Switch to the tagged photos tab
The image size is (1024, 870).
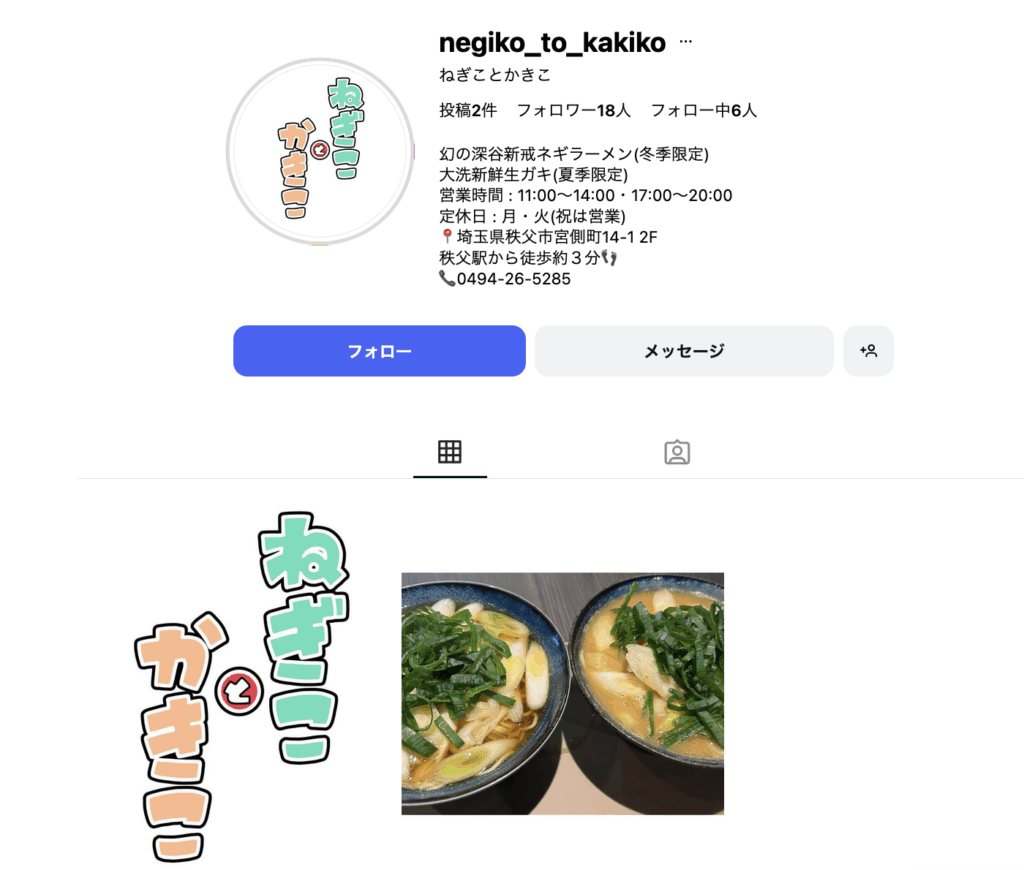[677, 453]
